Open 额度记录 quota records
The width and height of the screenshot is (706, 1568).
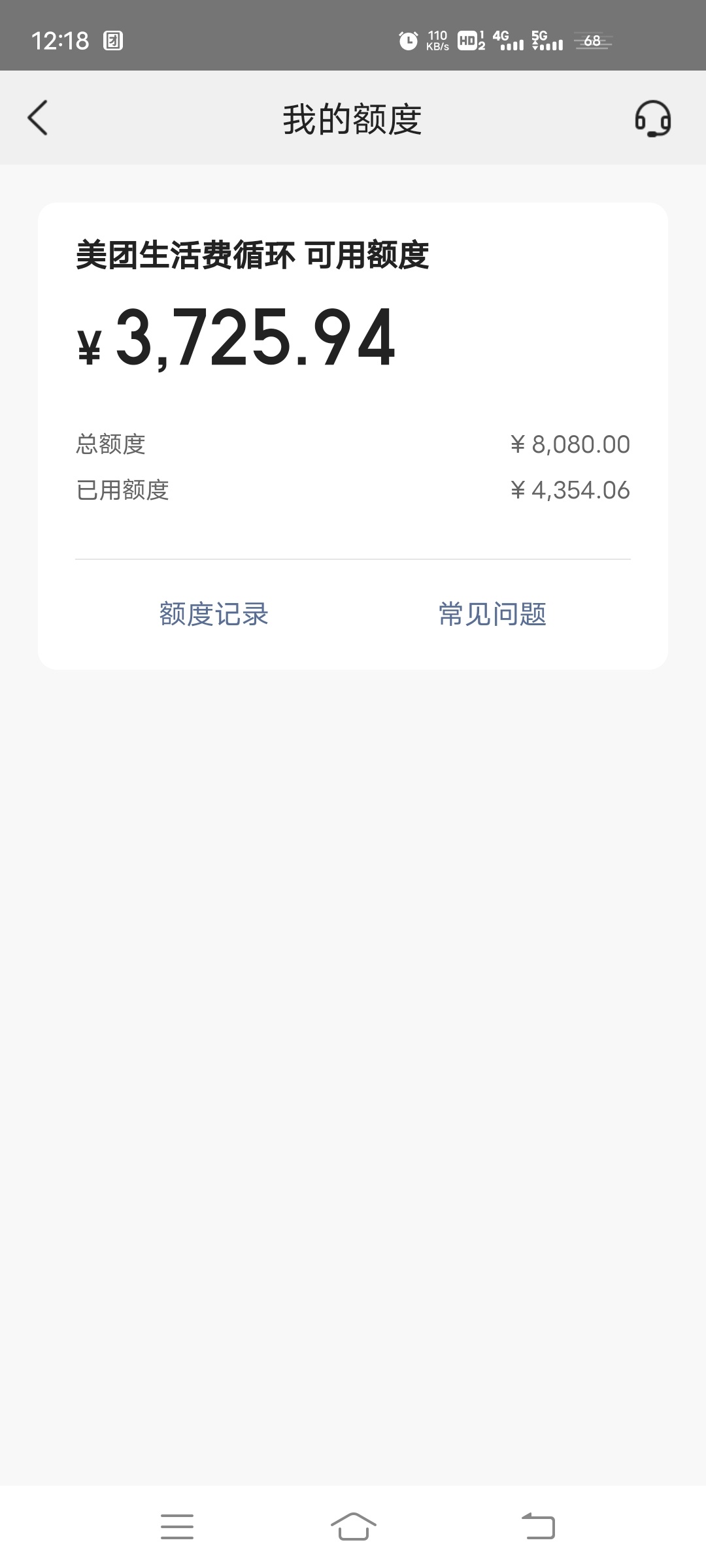point(214,614)
